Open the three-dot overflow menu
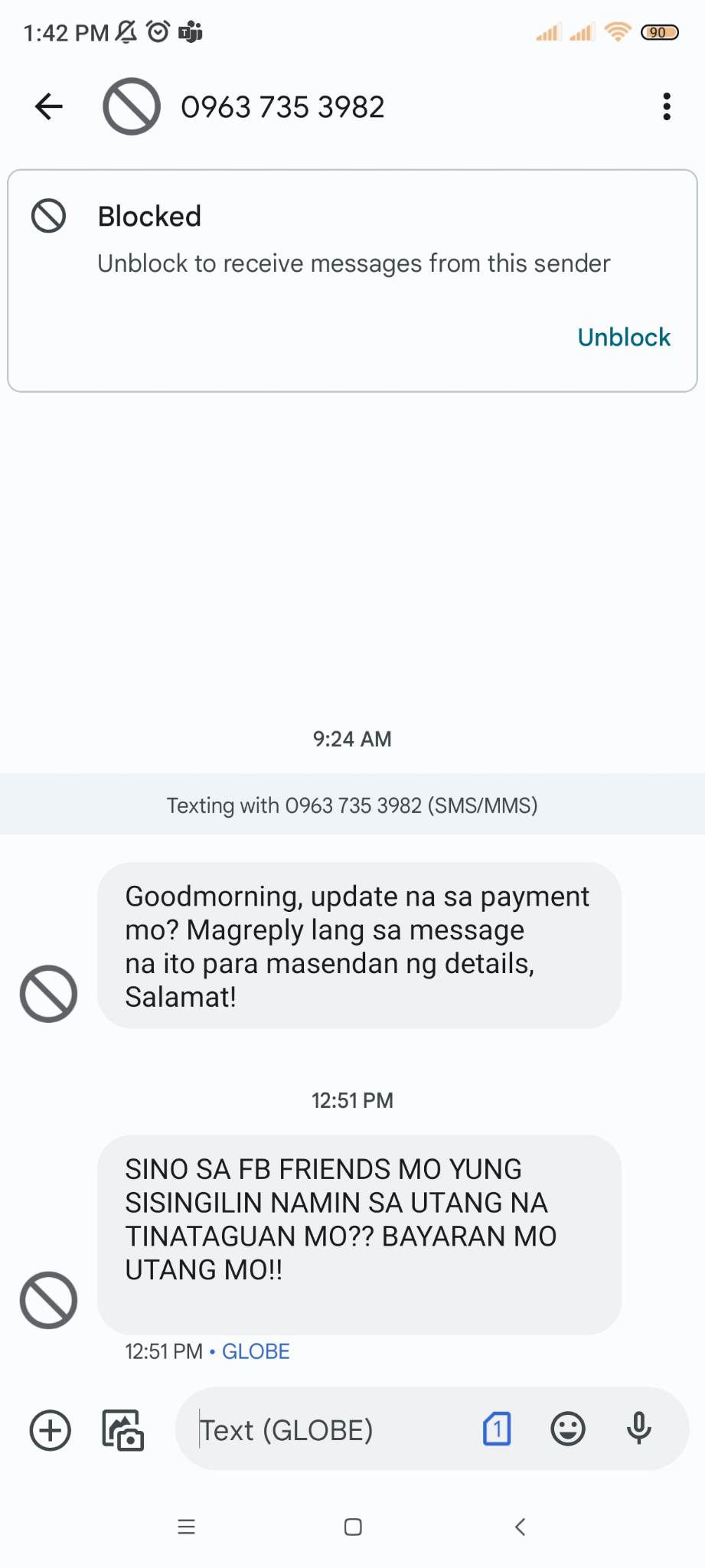Viewport: 705px width, 1568px height. [667, 106]
